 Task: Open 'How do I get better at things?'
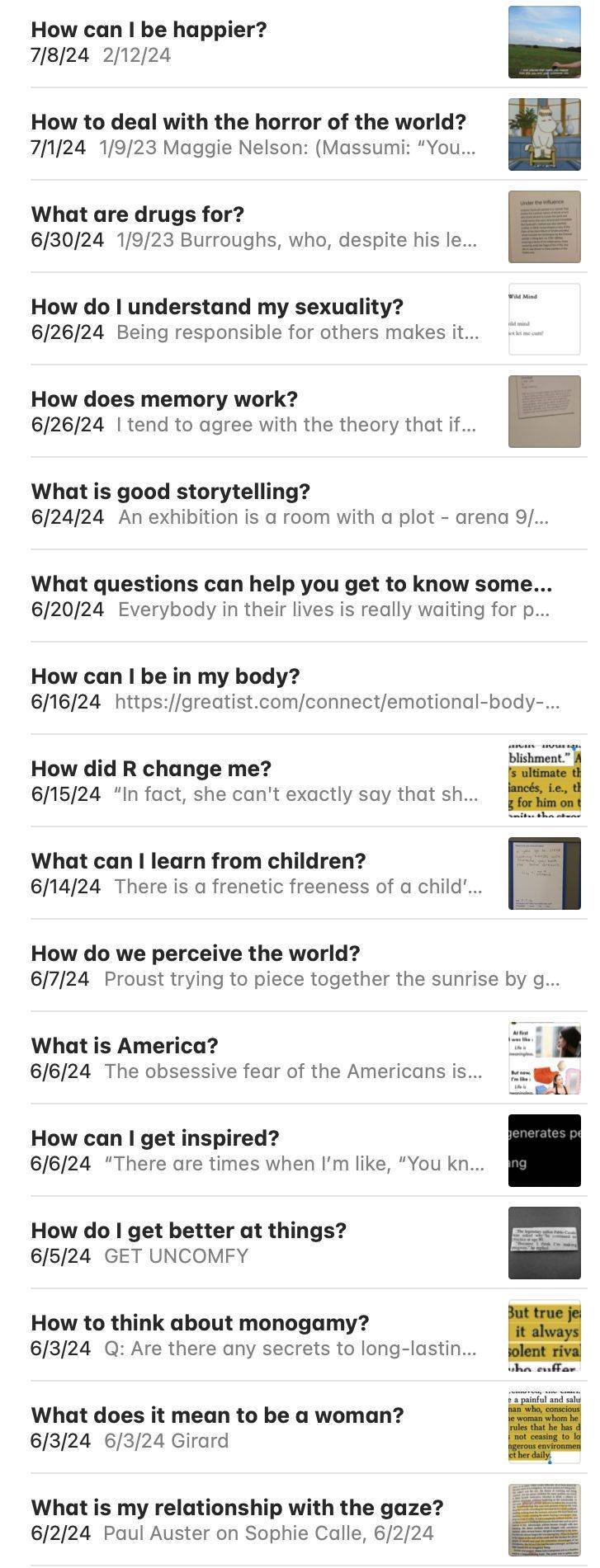pyautogui.click(x=300, y=1243)
